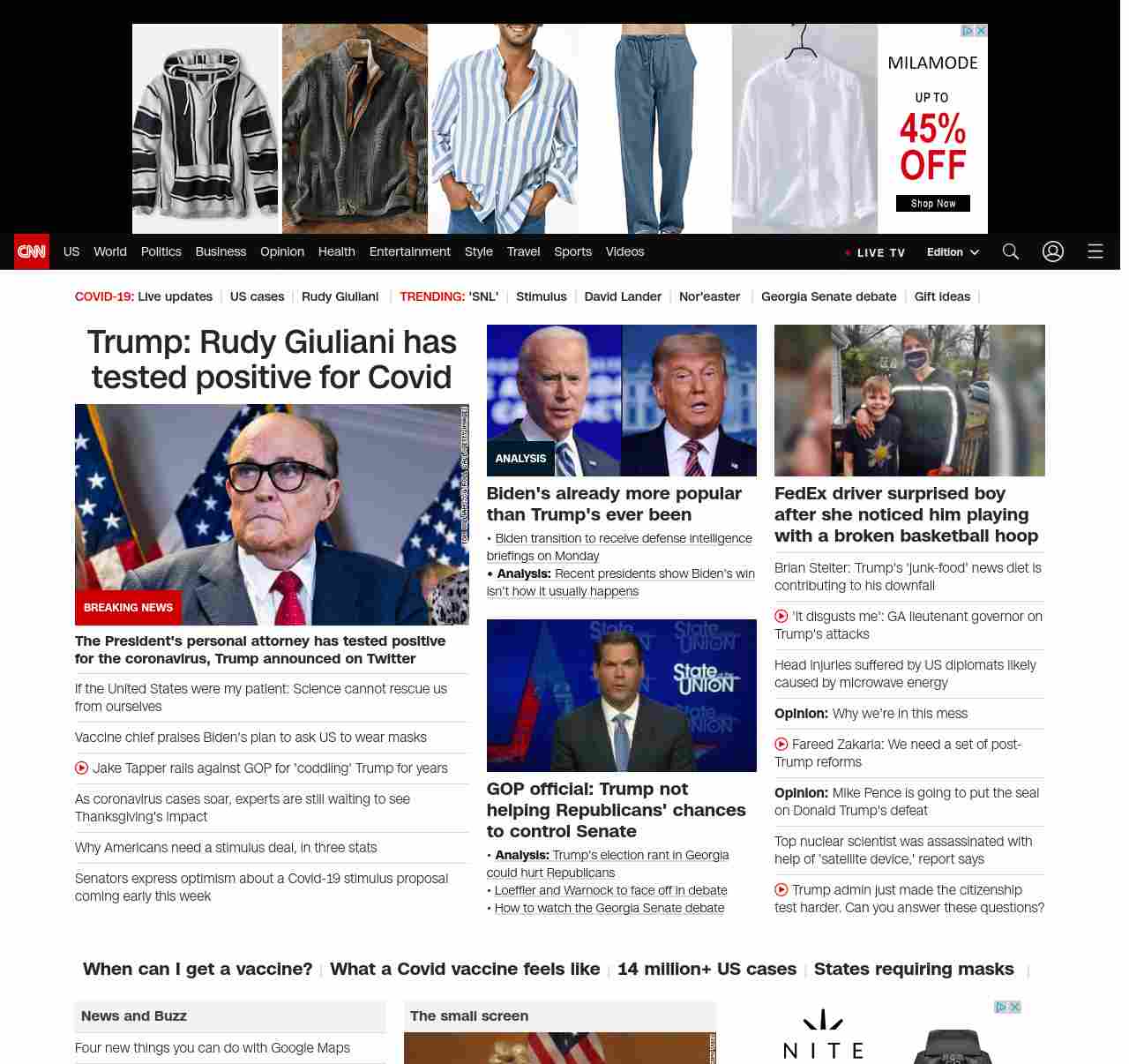Open GOP official Trump Senate story
1129x1064 pixels.
[616, 810]
